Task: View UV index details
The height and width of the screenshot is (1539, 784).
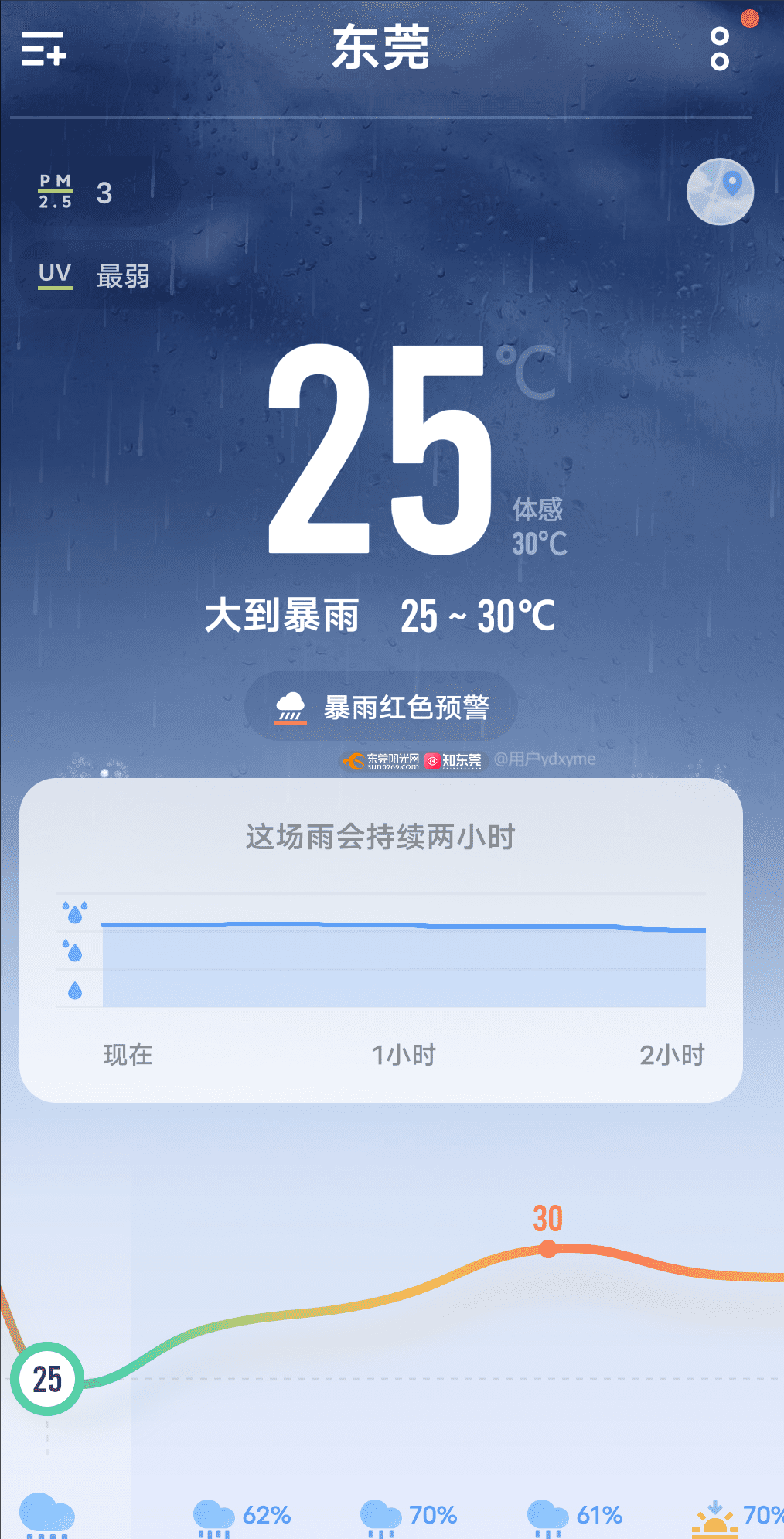Action: coord(93,275)
